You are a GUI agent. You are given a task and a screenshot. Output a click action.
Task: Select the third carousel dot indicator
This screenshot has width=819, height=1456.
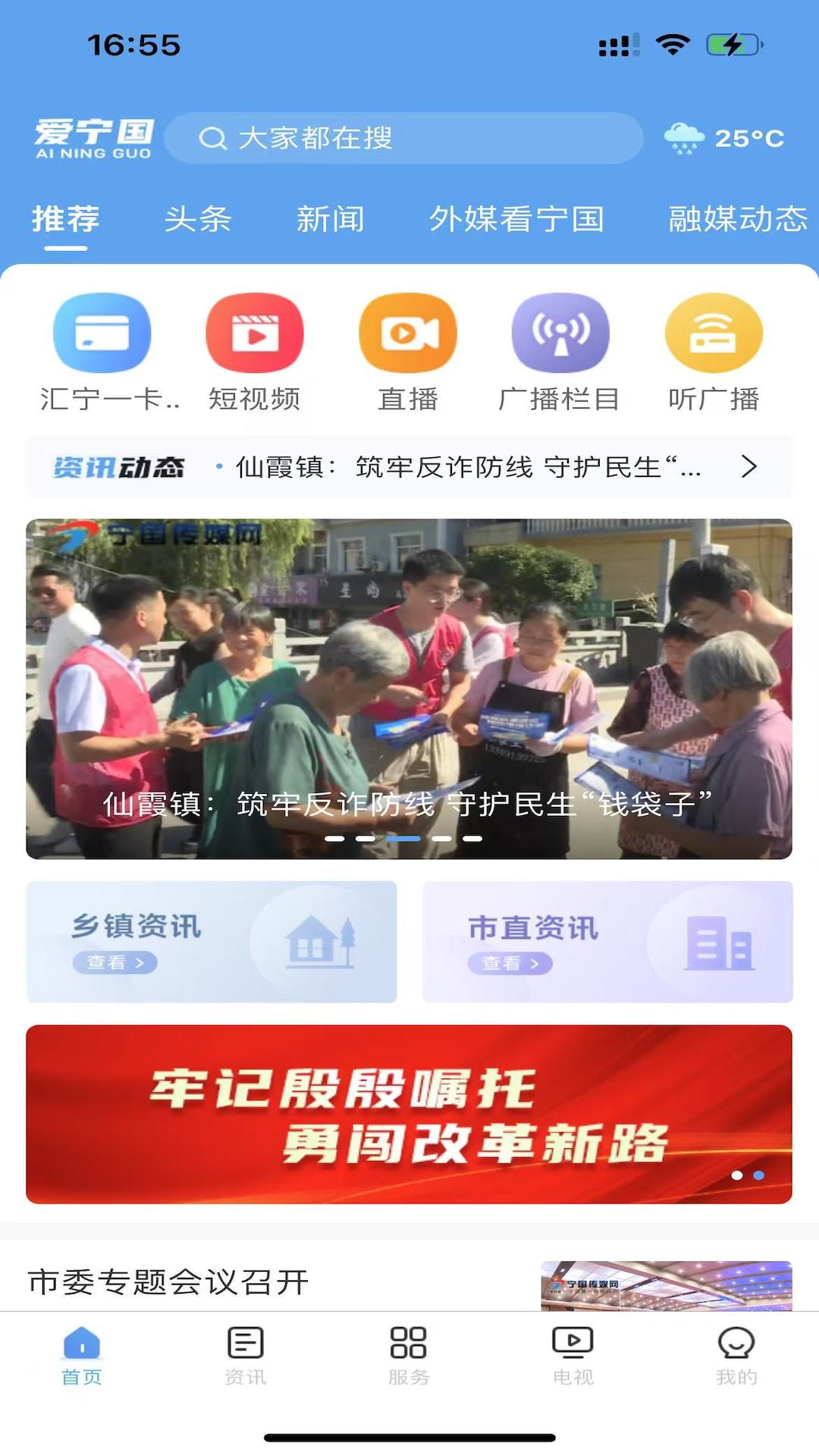[402, 839]
